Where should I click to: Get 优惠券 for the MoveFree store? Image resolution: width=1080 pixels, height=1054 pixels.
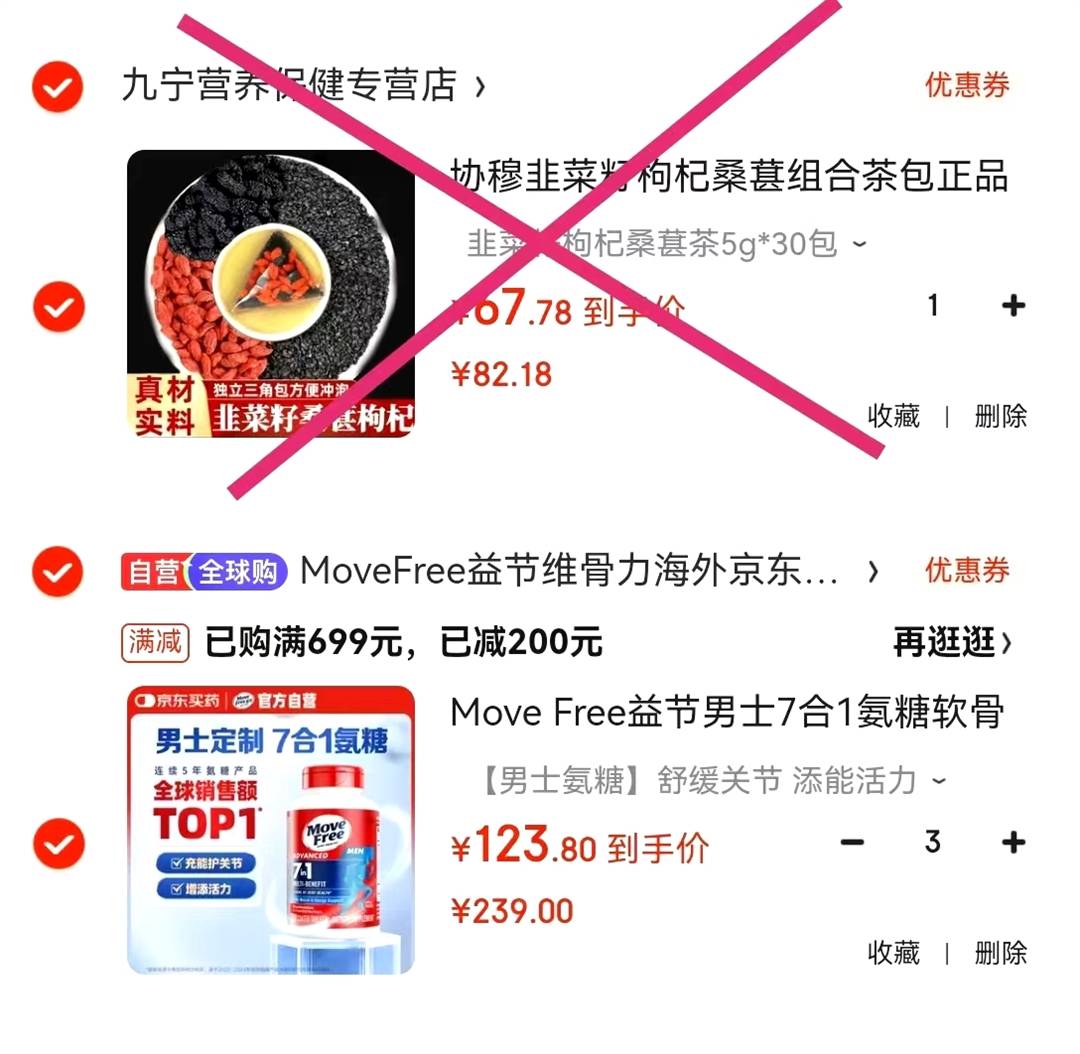966,571
